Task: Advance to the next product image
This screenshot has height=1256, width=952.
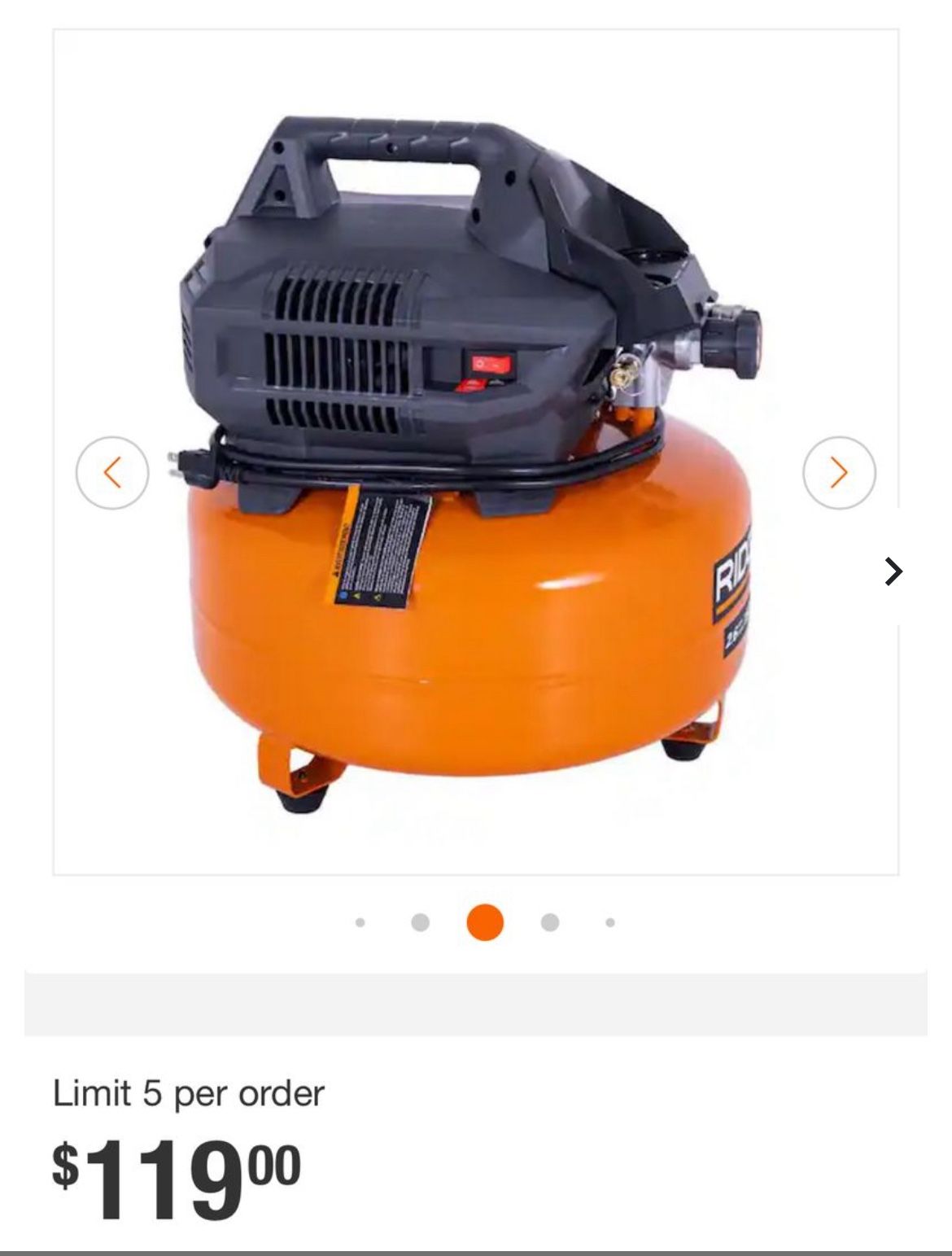Action: [x=839, y=473]
